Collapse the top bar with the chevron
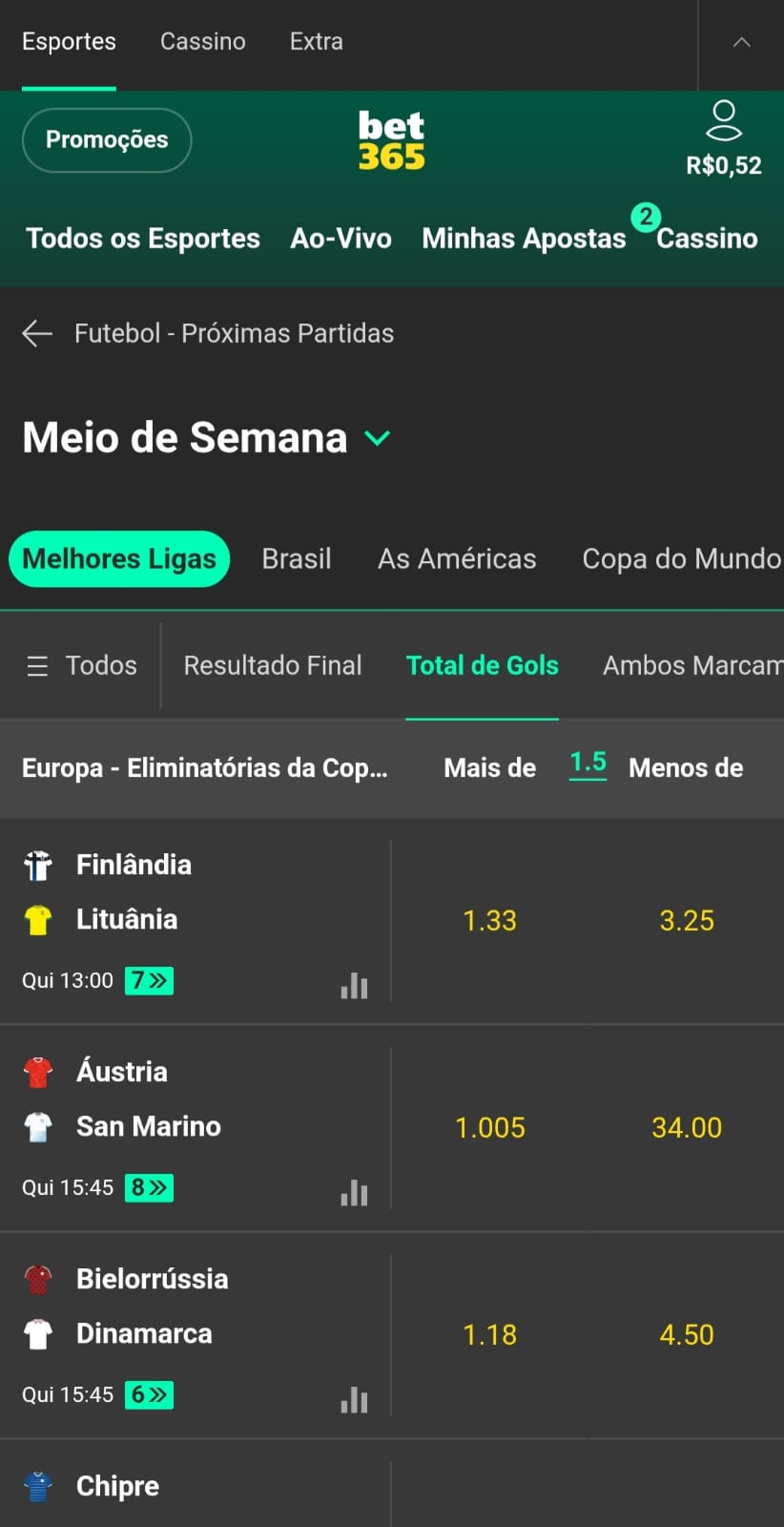The width and height of the screenshot is (784, 1527). click(741, 43)
